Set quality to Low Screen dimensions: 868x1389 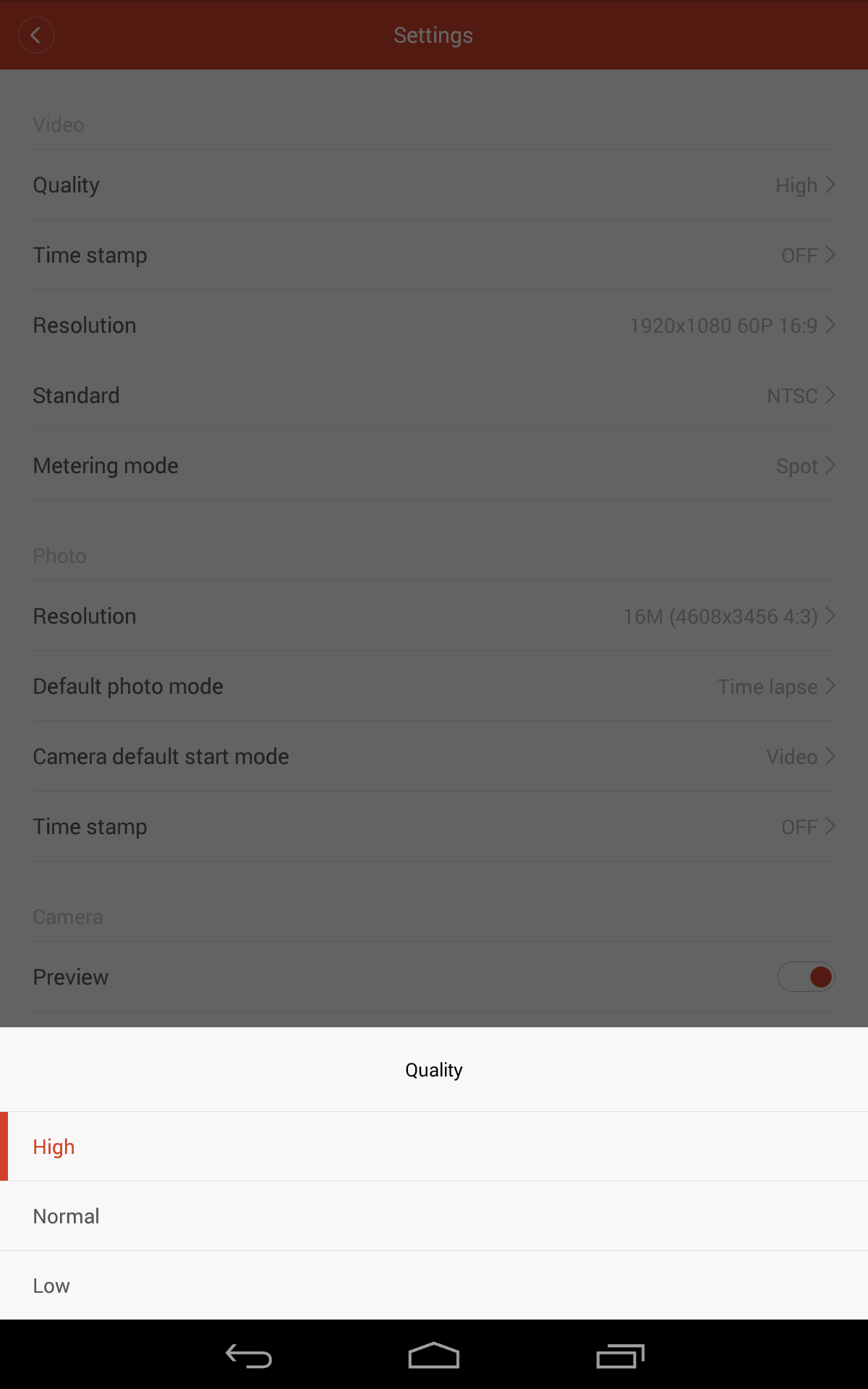434,1286
